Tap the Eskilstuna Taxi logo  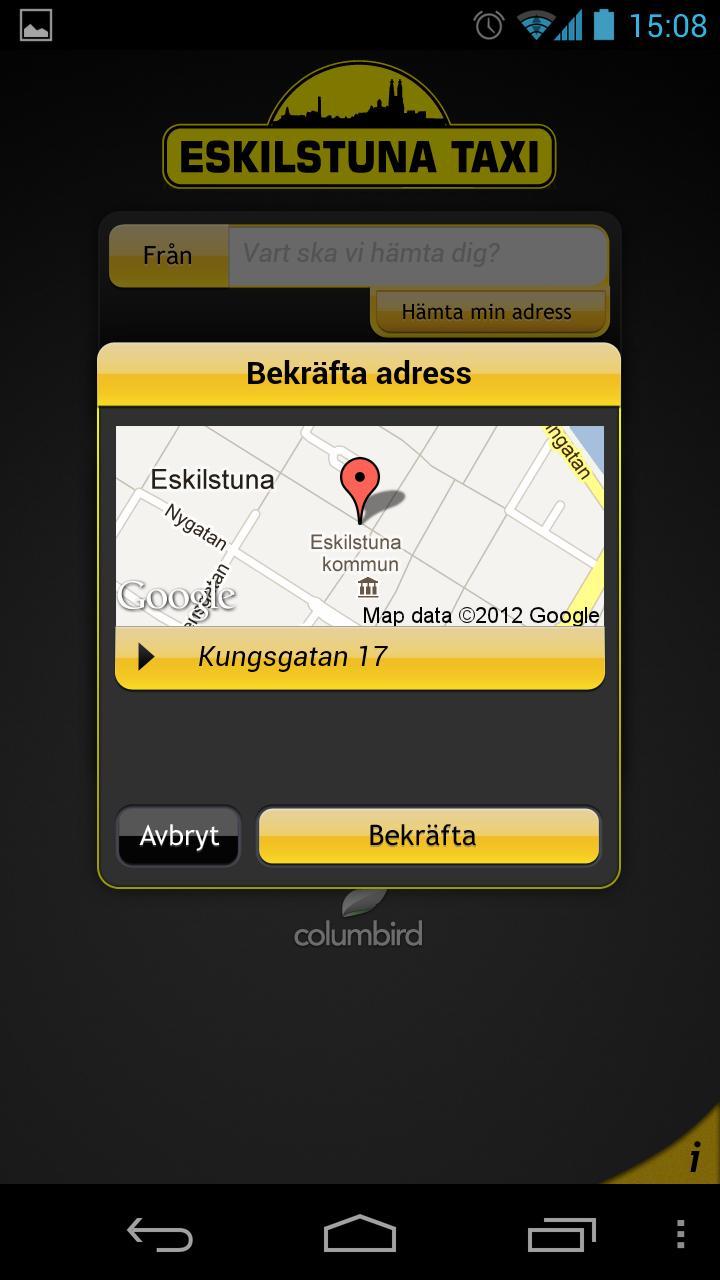click(x=358, y=130)
